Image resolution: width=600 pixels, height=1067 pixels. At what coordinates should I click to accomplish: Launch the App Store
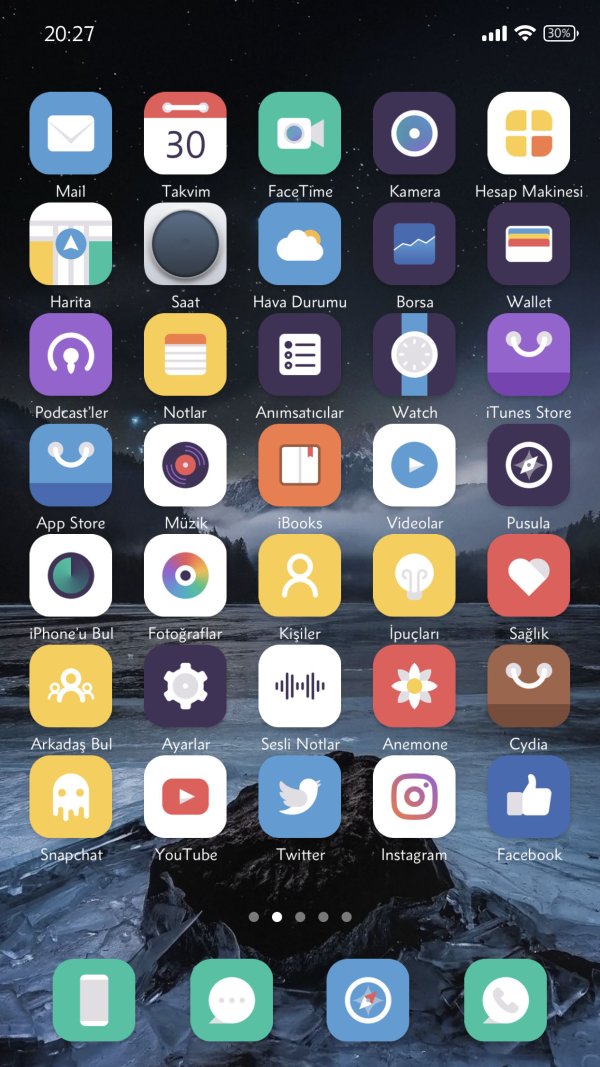click(x=70, y=465)
